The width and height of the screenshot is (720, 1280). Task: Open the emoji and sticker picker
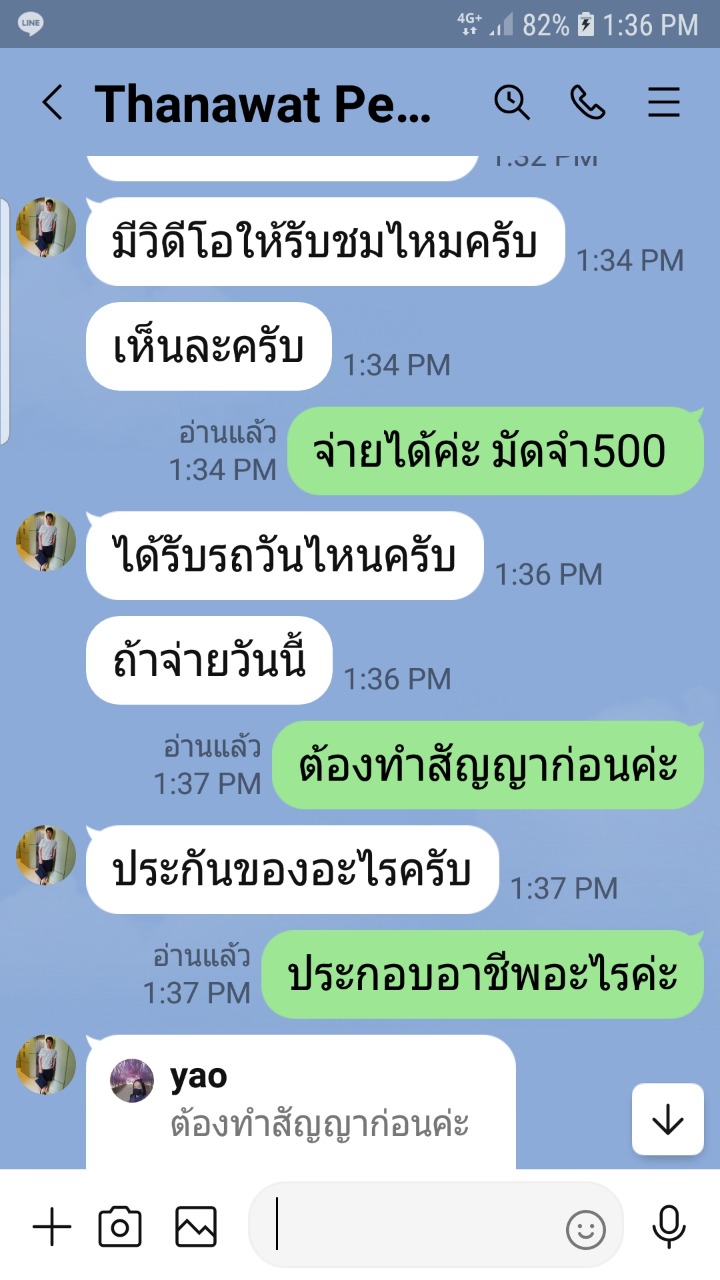[x=586, y=1229]
